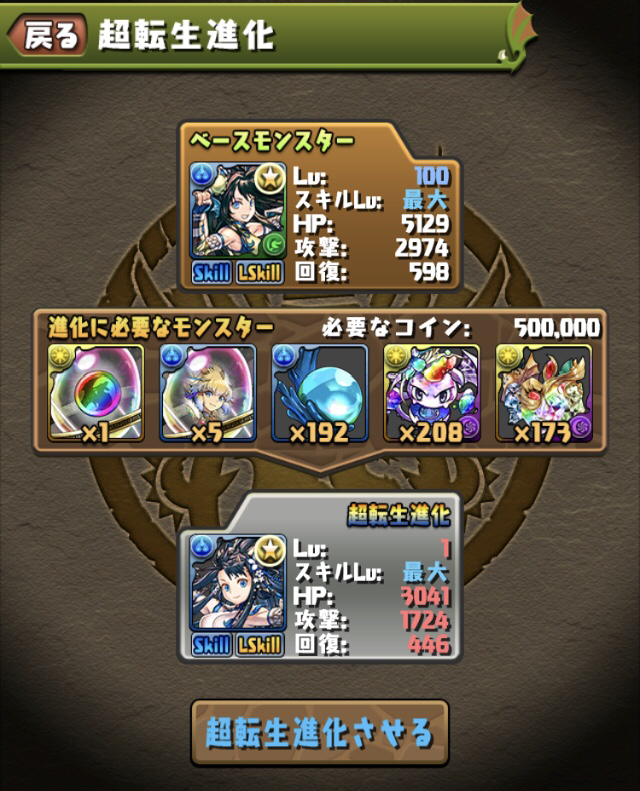Open the blue orb material ×192

click(320, 393)
